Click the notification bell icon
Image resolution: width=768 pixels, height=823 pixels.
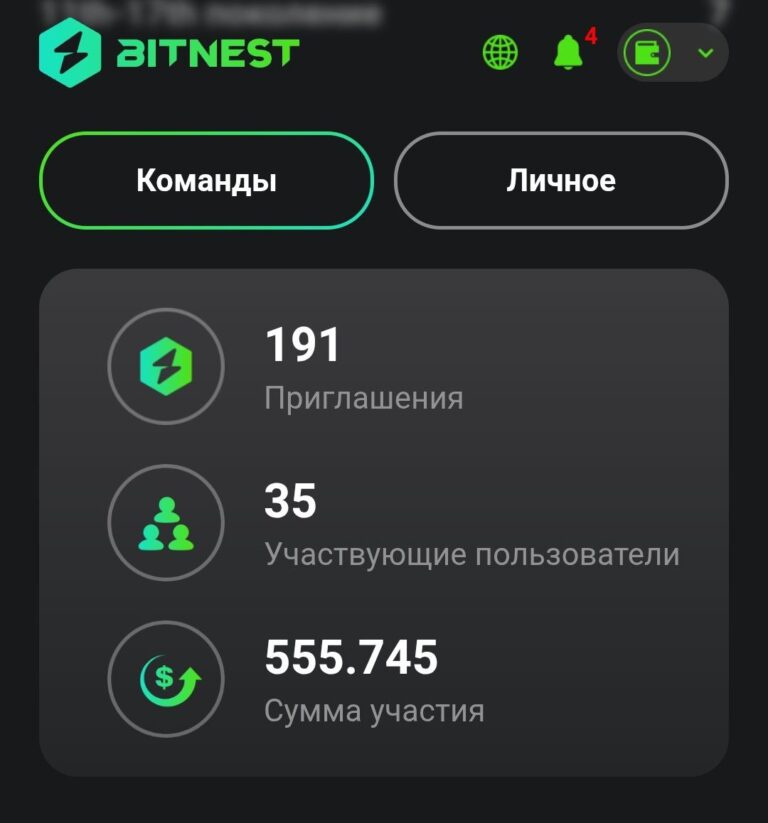pyautogui.click(x=567, y=51)
